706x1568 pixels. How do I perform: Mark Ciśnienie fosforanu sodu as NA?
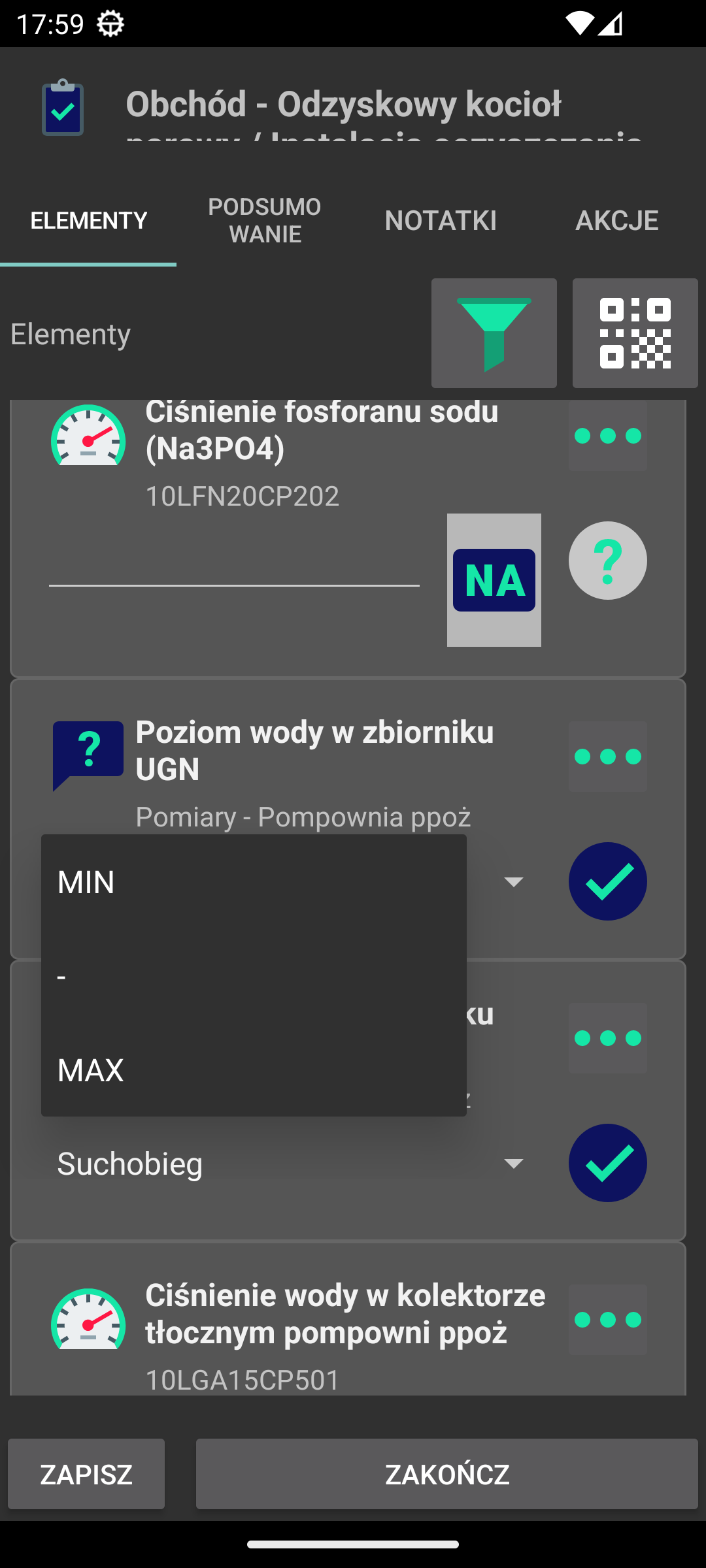[x=494, y=580]
